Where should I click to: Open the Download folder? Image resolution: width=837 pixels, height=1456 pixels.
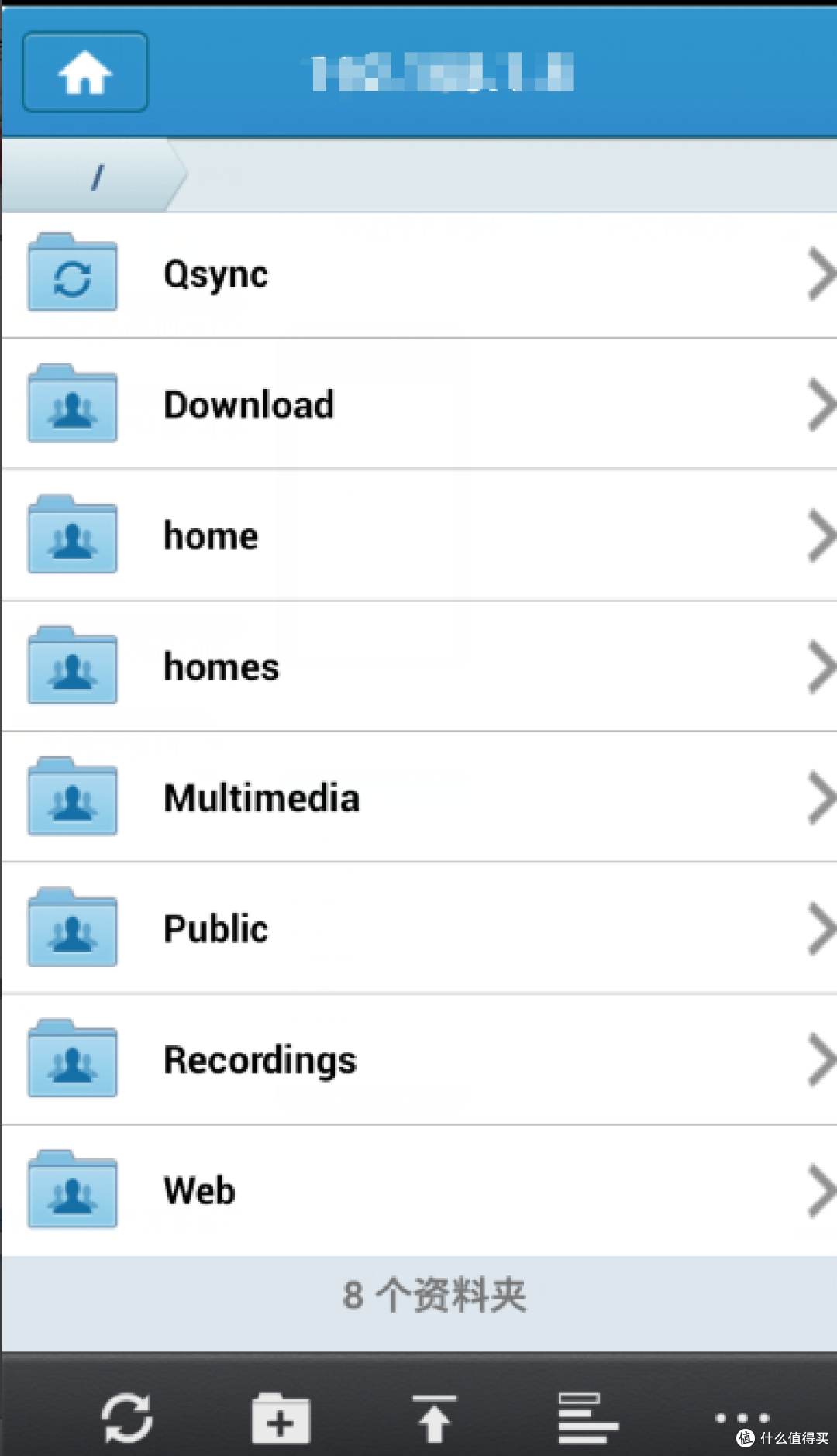[418, 404]
